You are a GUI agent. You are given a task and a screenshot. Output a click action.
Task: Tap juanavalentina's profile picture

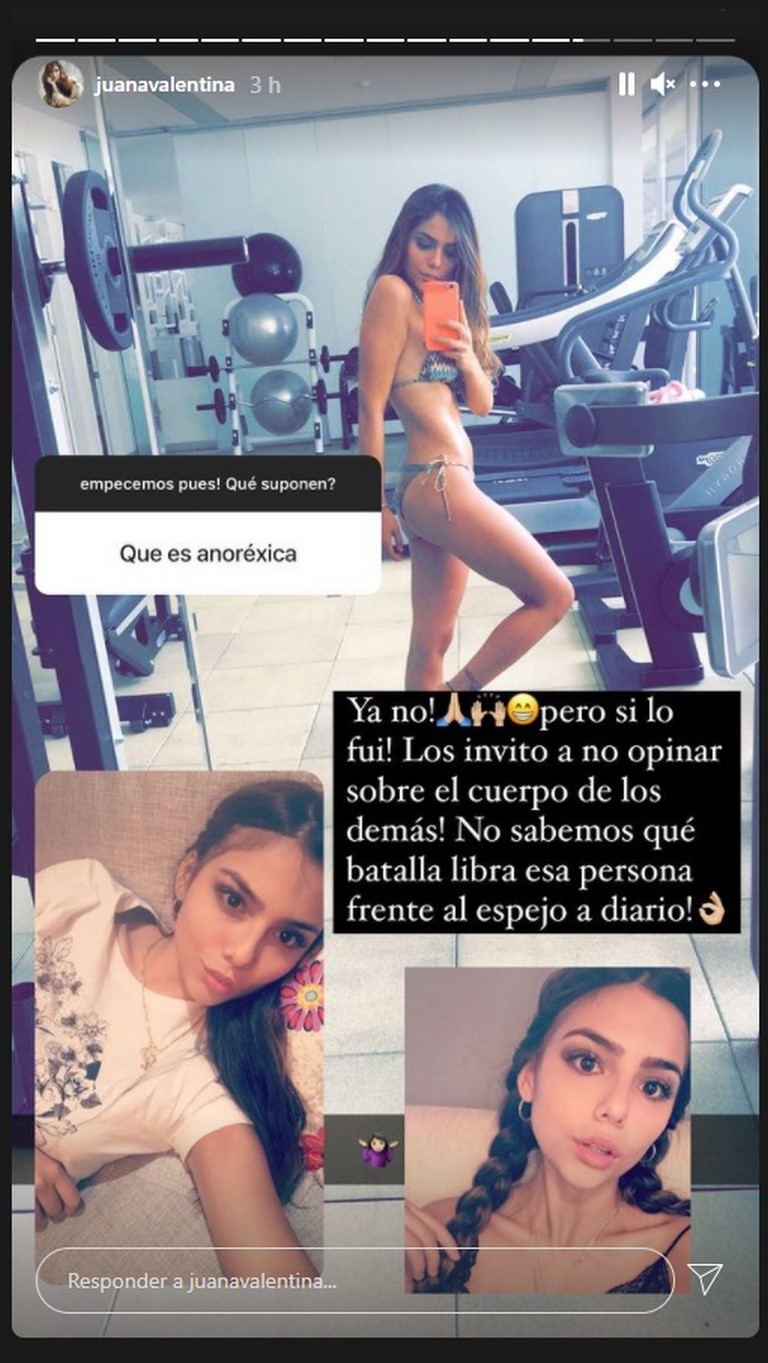pos(61,84)
